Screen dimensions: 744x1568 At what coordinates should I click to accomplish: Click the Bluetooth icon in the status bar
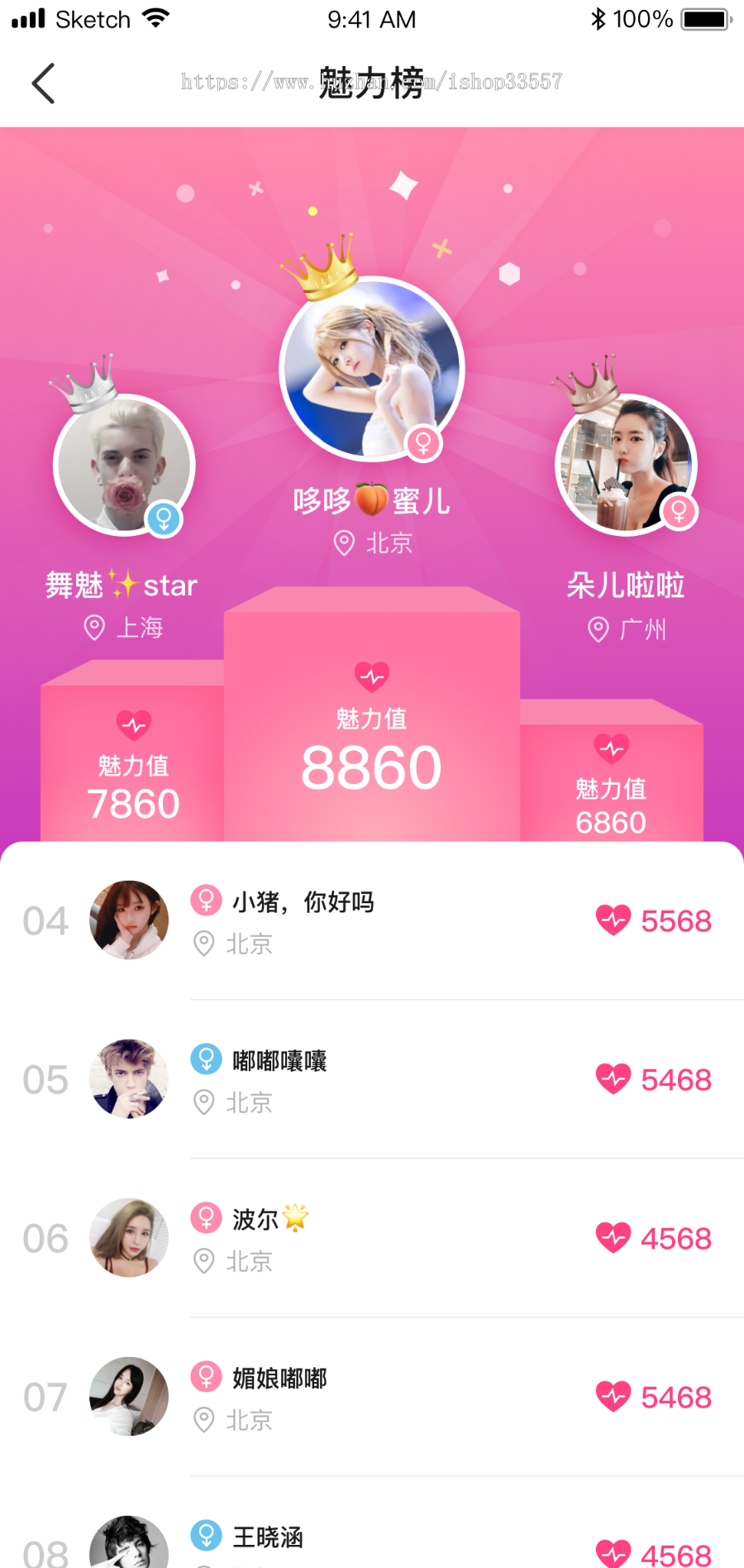pos(599,18)
